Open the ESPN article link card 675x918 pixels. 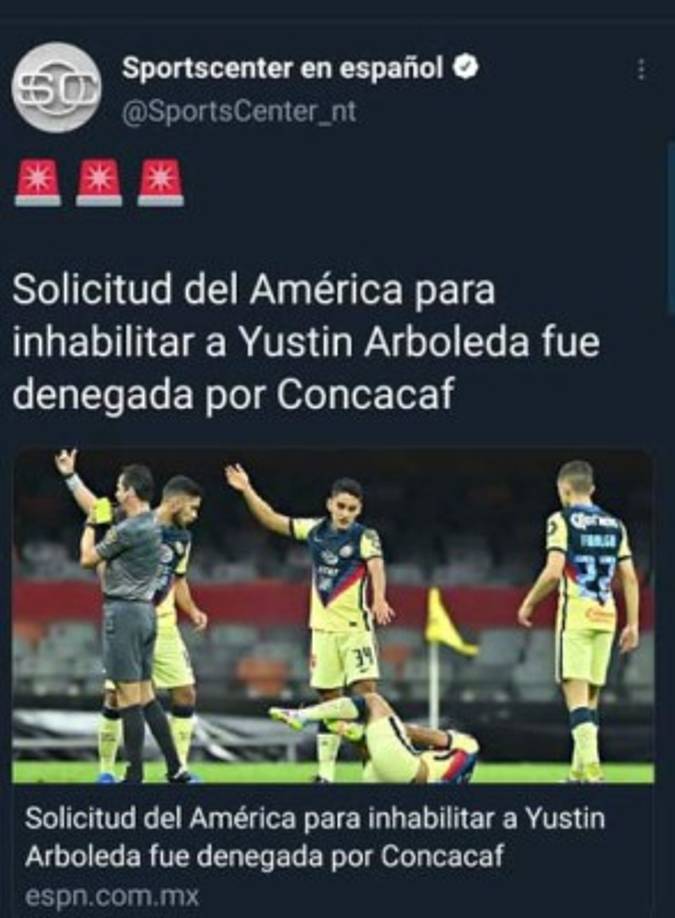coord(333,680)
